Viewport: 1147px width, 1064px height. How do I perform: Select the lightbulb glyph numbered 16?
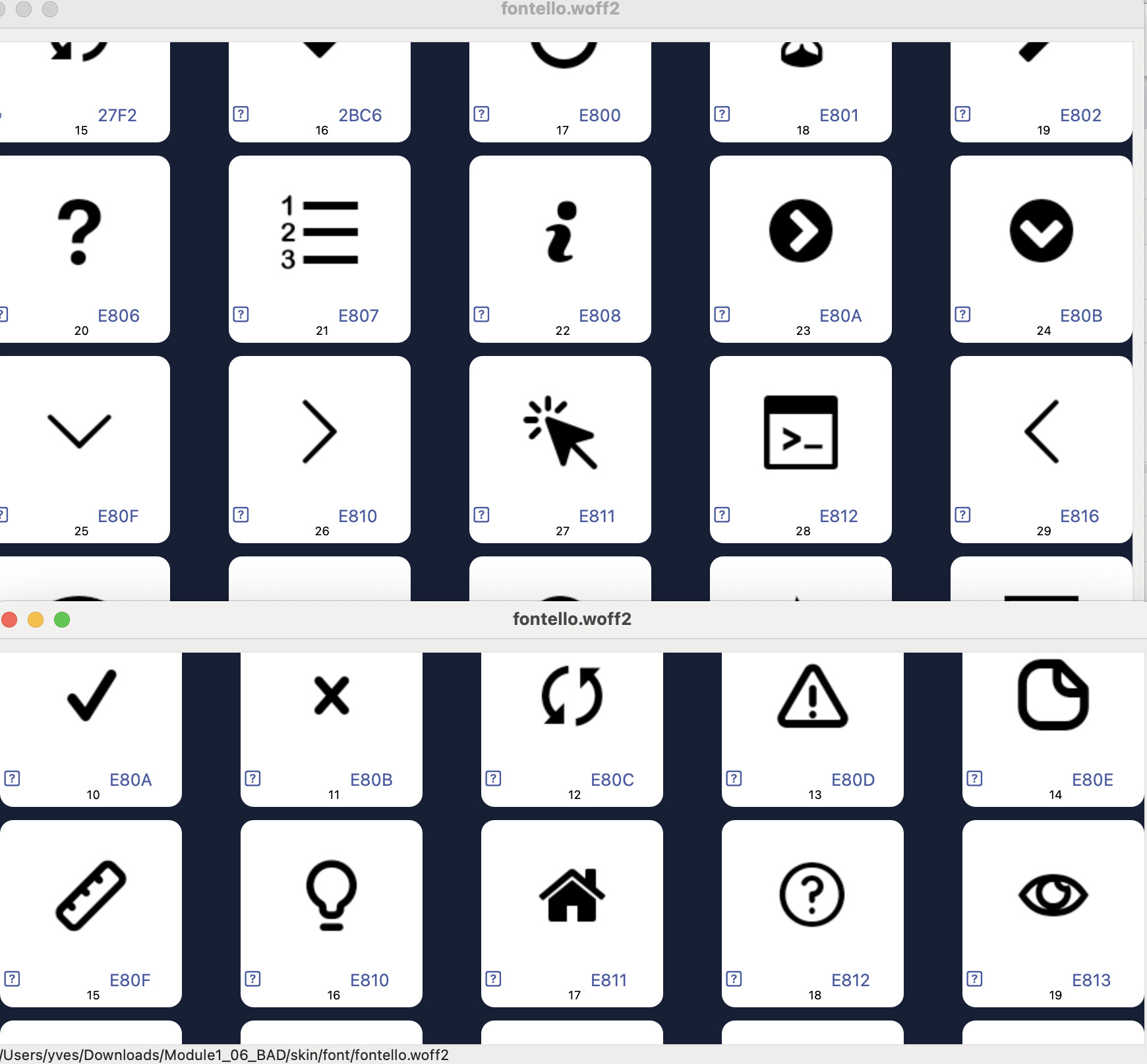(x=332, y=896)
